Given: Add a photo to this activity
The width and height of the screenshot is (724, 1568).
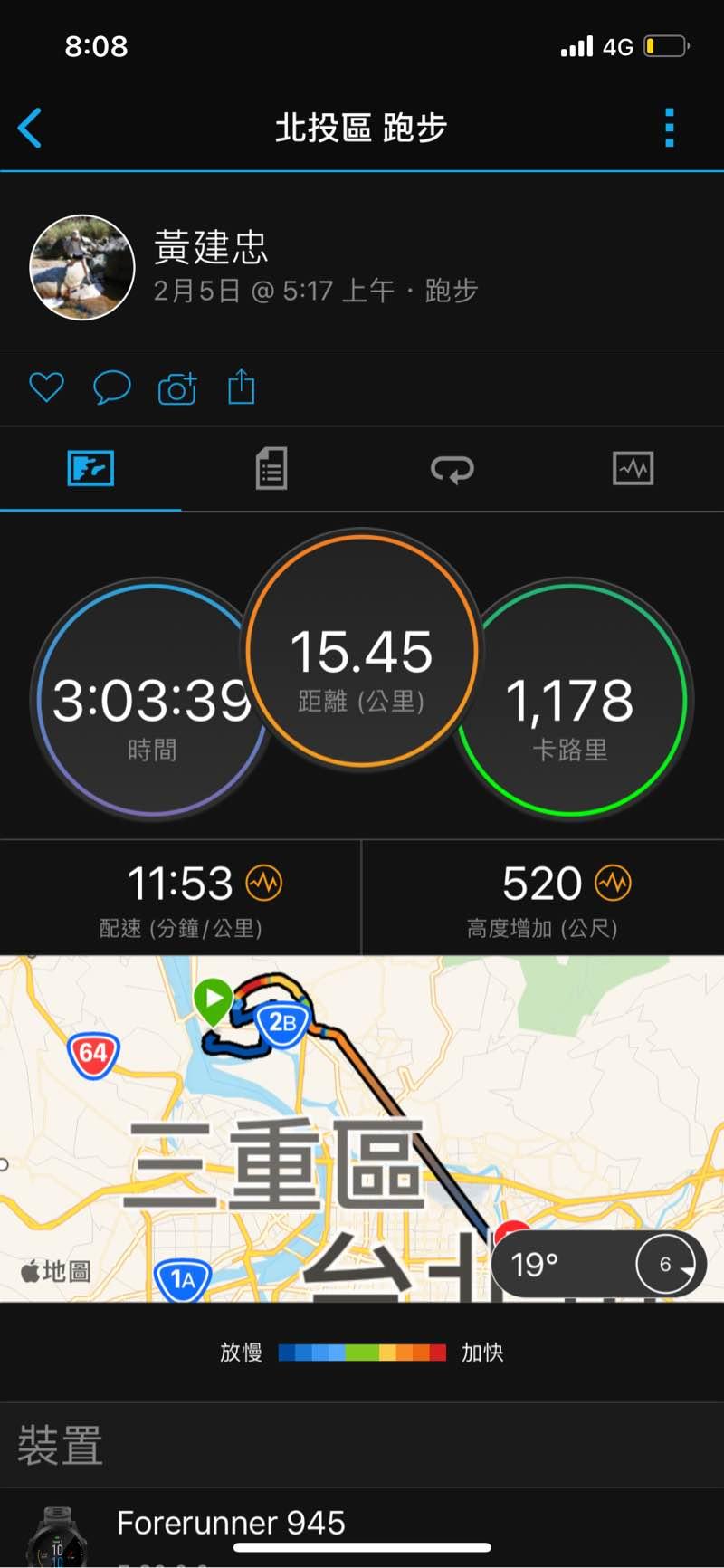Looking at the screenshot, I should (177, 387).
